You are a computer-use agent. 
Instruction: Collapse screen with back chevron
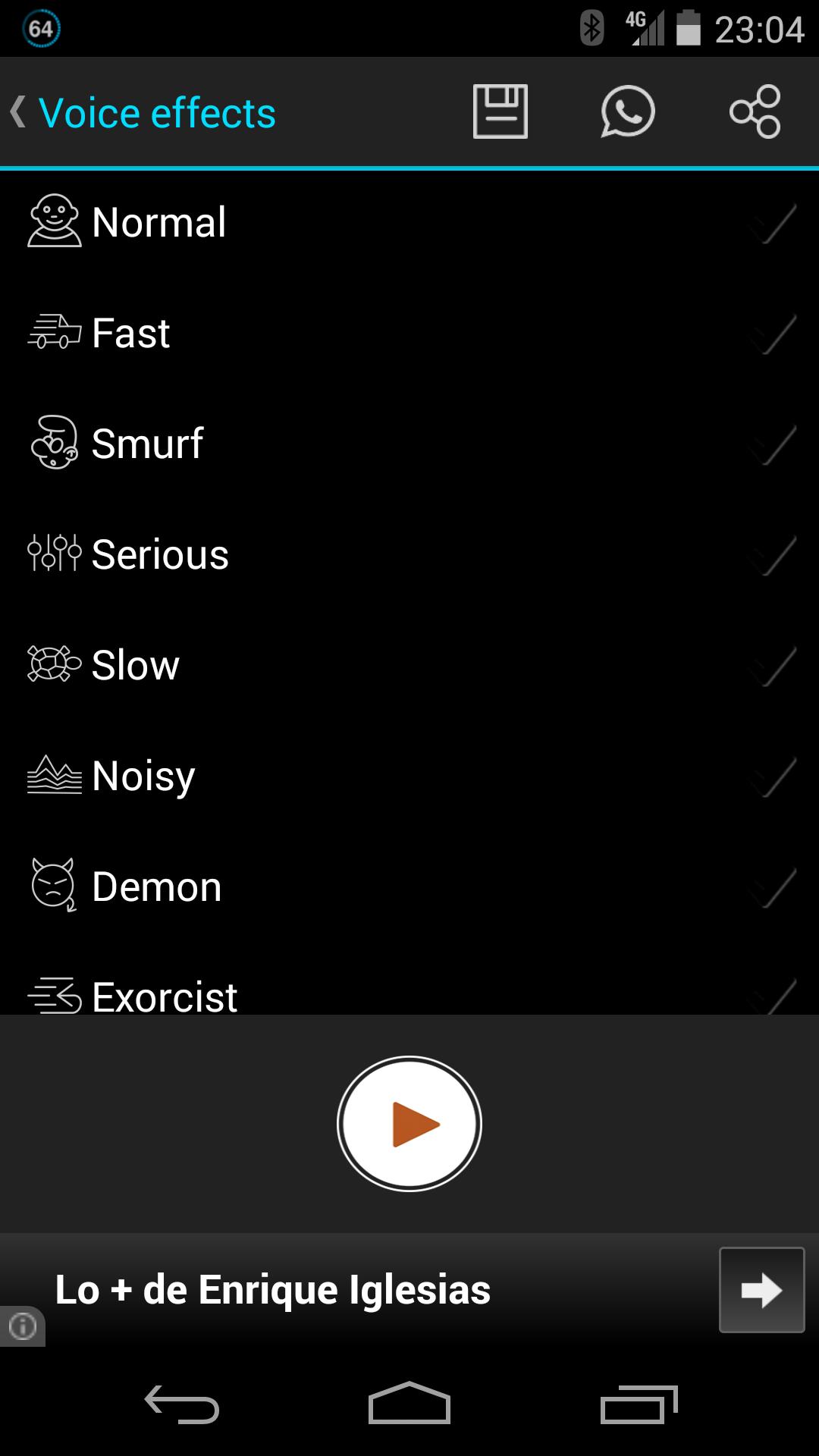click(x=17, y=112)
